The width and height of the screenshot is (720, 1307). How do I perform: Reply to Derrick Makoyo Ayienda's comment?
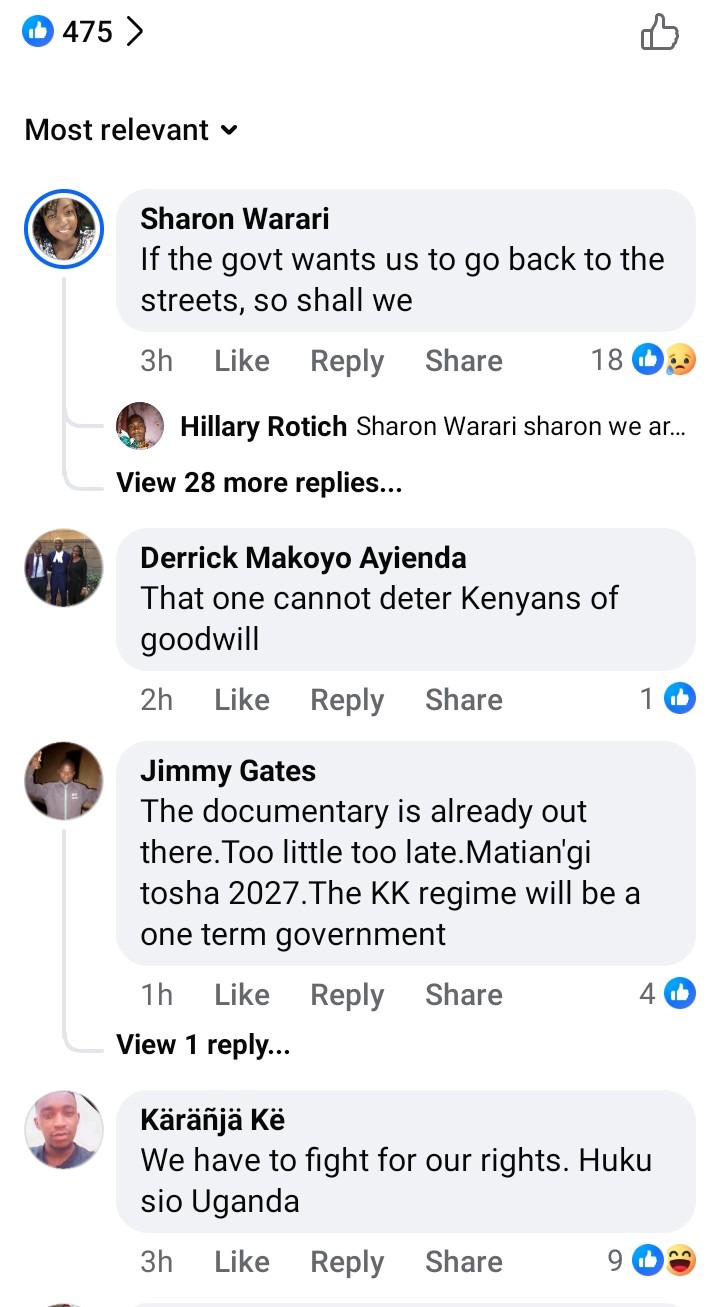pos(346,700)
